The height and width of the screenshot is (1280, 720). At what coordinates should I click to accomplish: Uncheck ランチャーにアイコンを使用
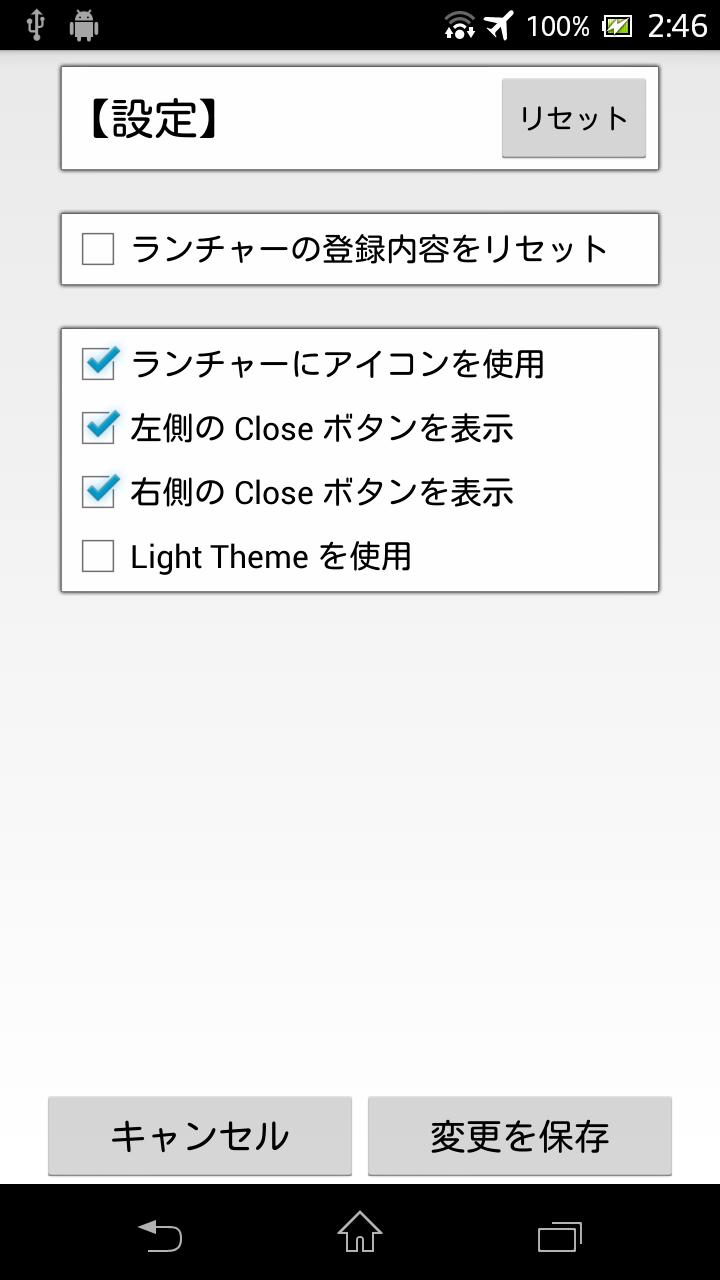click(x=98, y=364)
